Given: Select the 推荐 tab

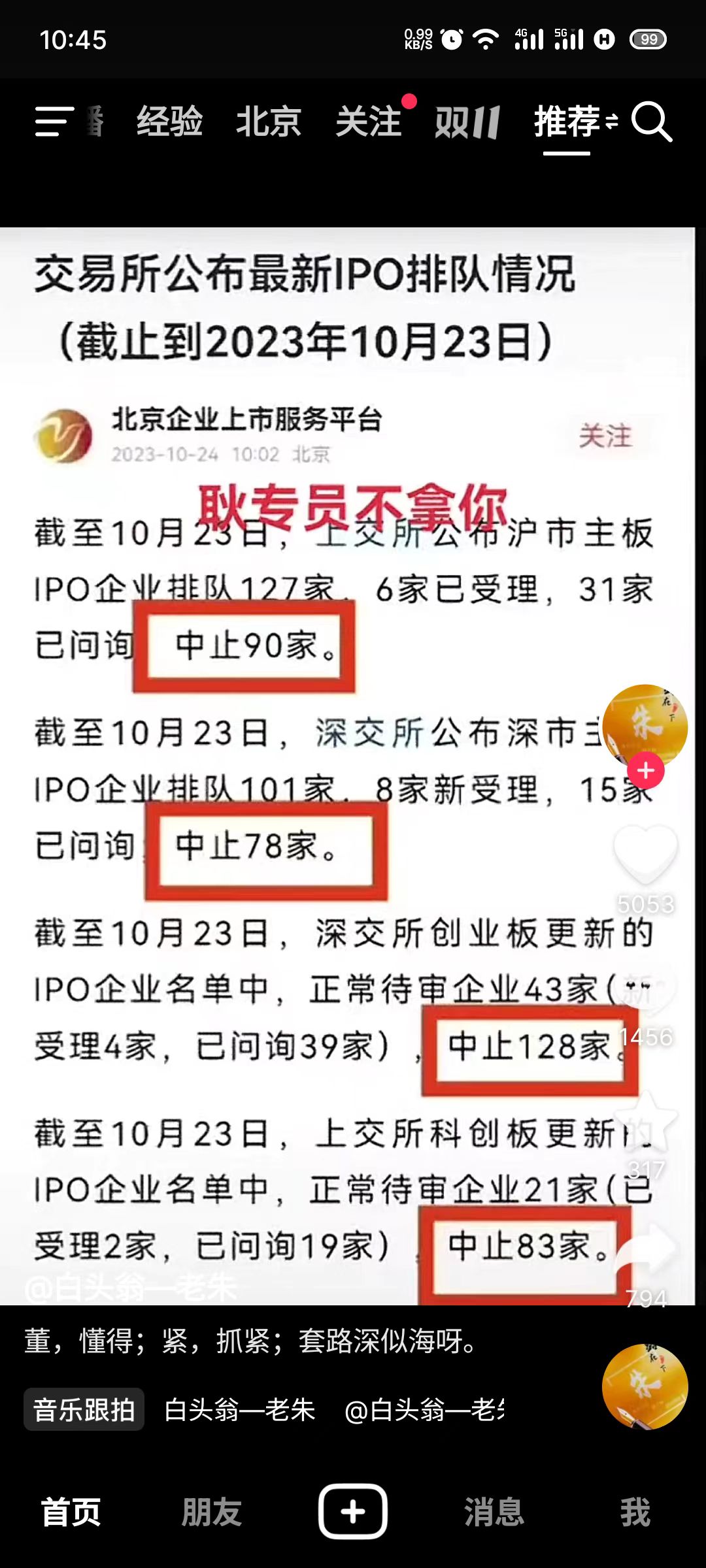Looking at the screenshot, I should click(567, 122).
